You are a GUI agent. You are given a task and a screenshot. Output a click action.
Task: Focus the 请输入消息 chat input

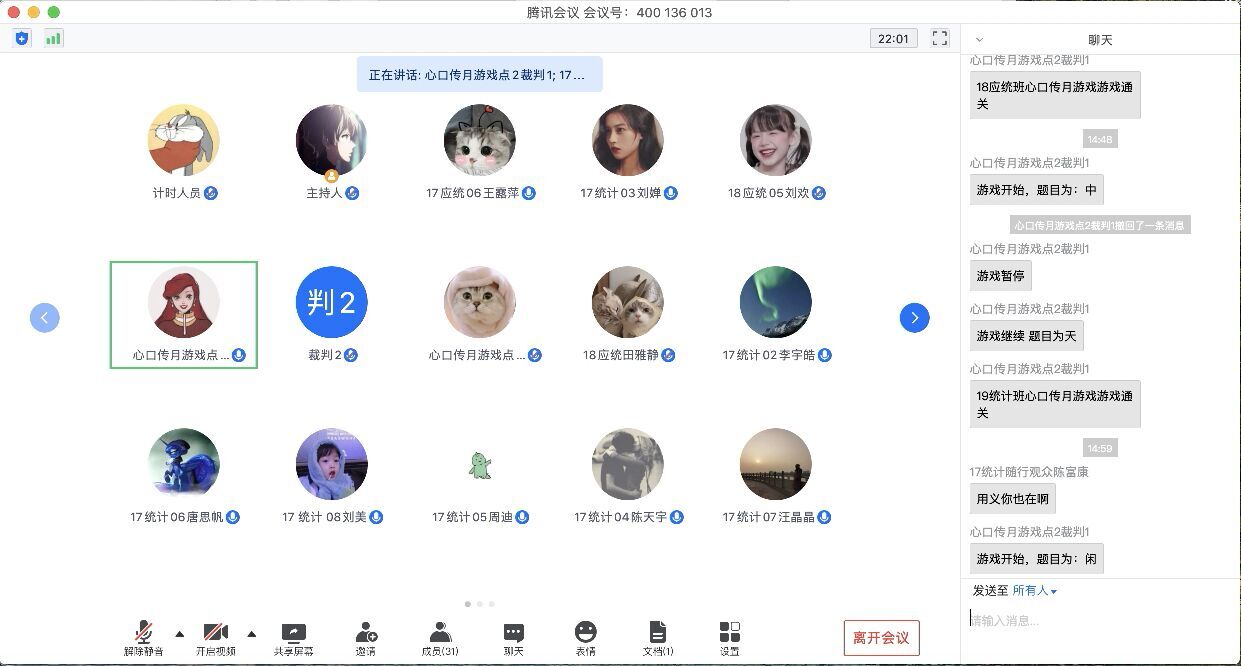pyautogui.click(x=1100, y=621)
